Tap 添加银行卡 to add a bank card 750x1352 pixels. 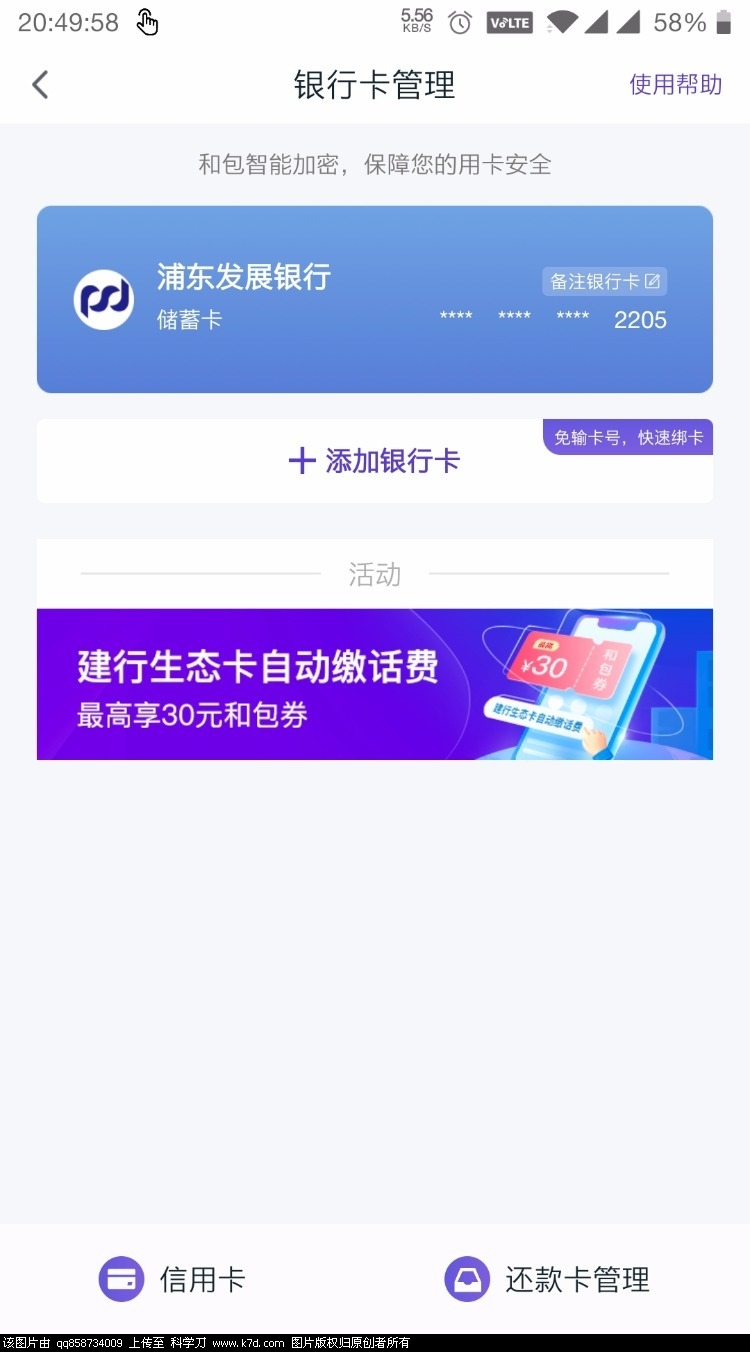point(374,461)
